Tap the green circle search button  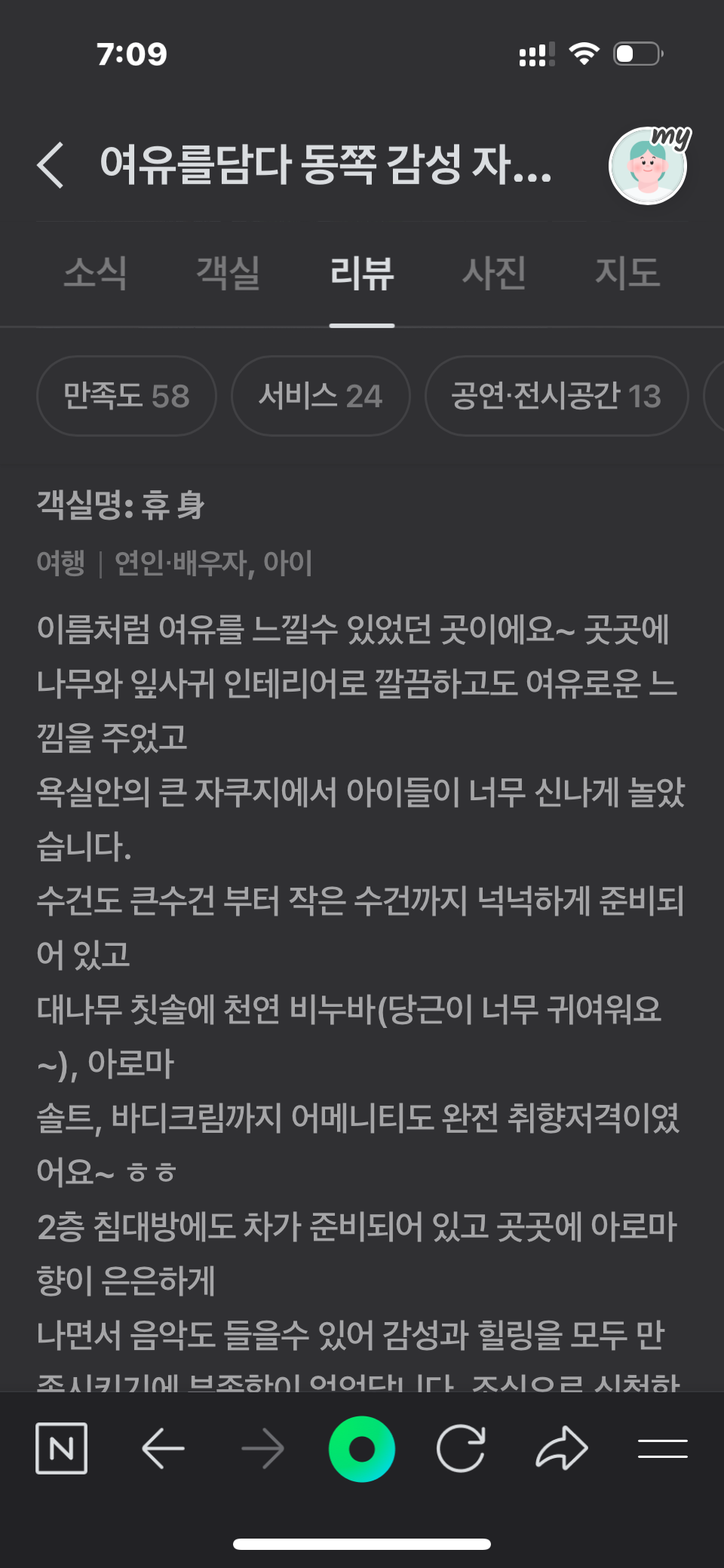(x=362, y=1448)
